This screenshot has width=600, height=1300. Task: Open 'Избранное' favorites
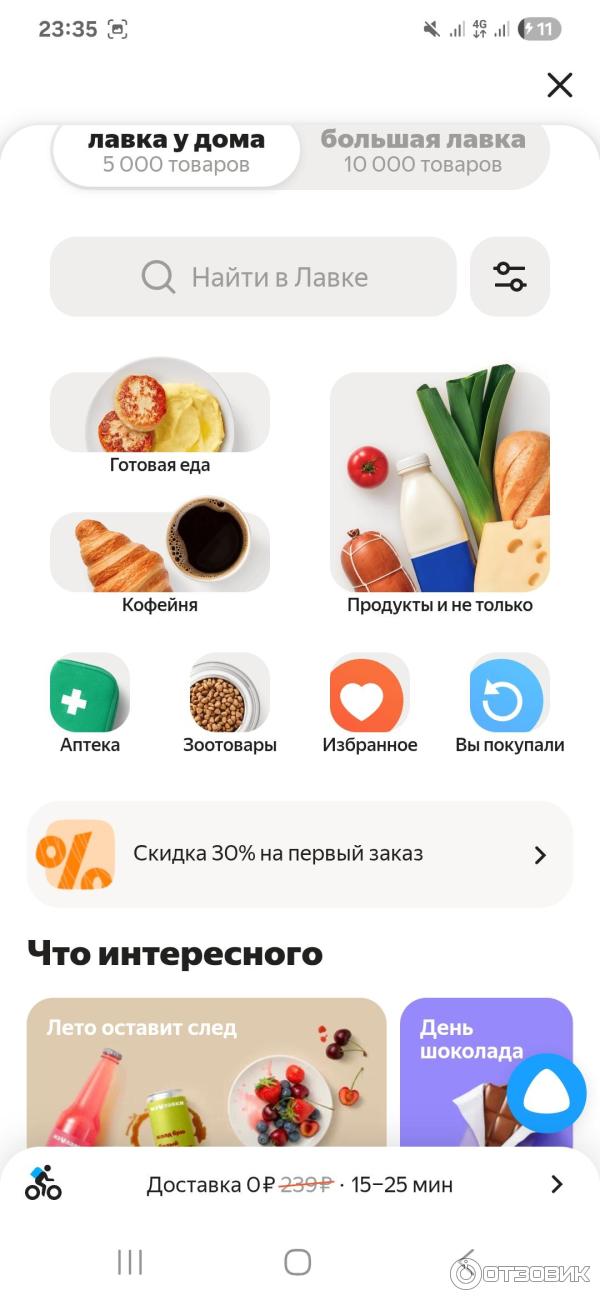point(370,700)
